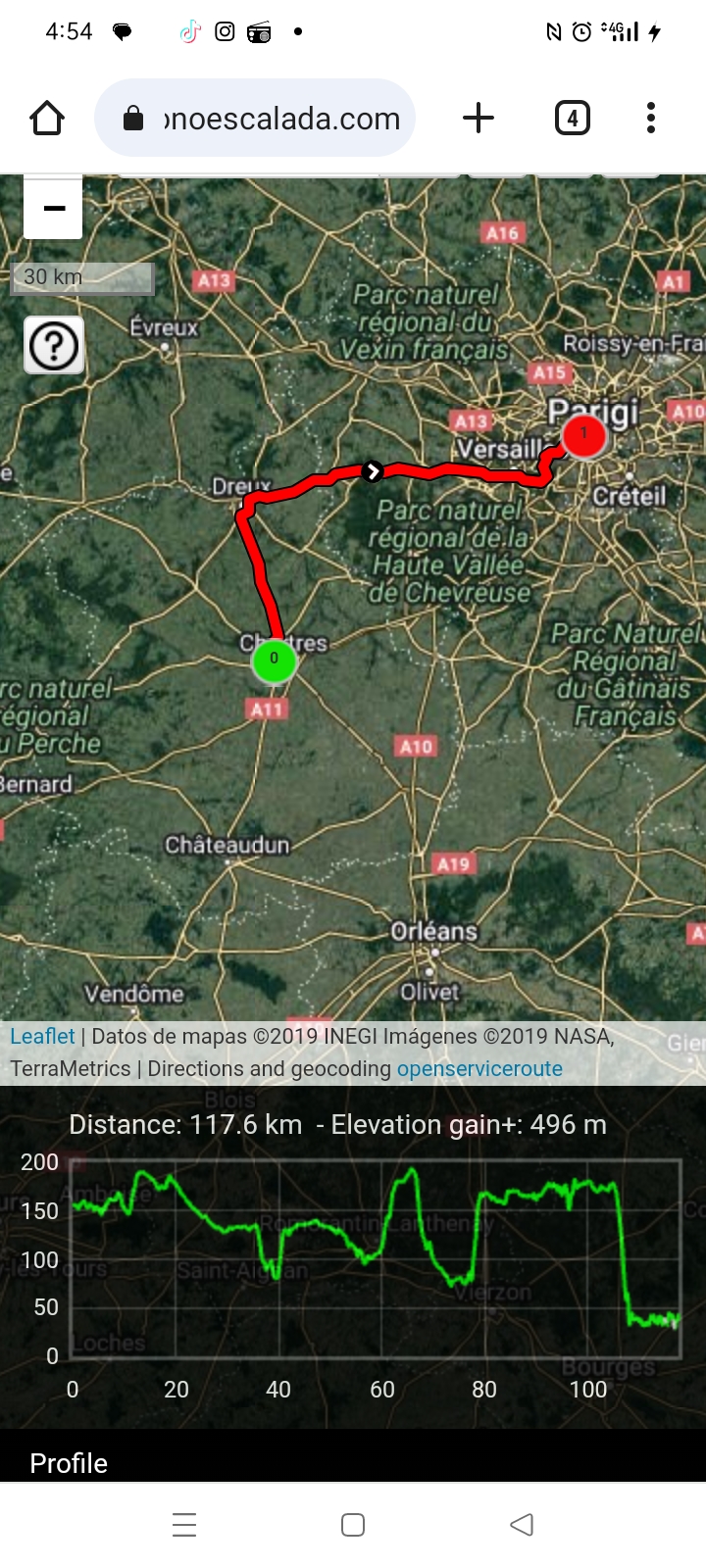This screenshot has height=1568, width=706.
Task: Zoom out the map
Action: [53, 209]
